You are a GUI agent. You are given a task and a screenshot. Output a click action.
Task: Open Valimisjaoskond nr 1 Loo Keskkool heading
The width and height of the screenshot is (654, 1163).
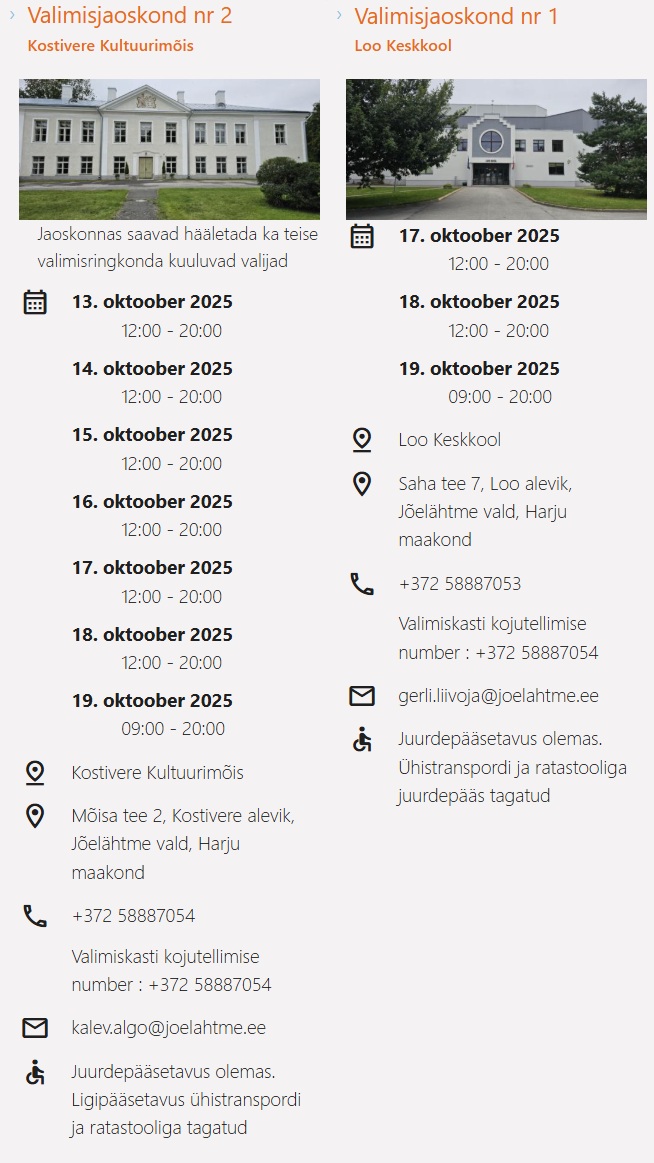coord(456,17)
